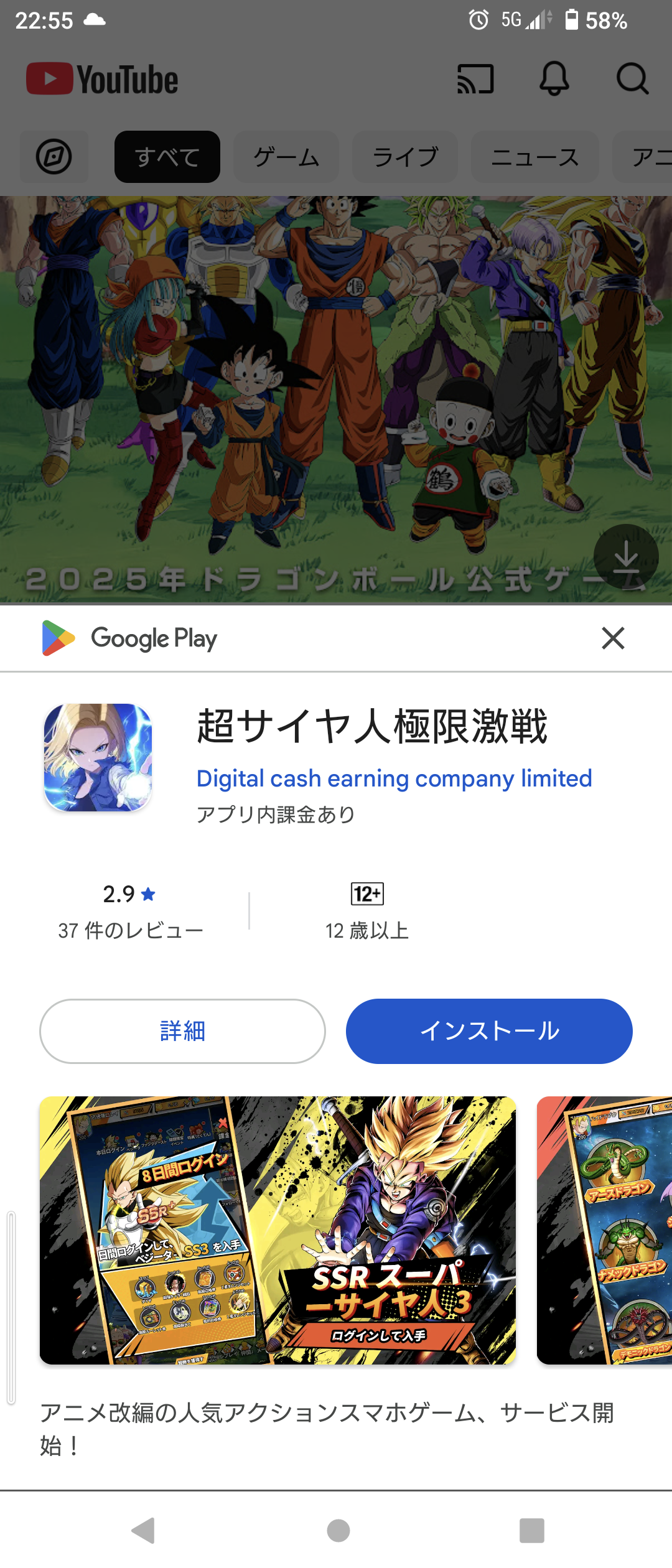Close the Google Play bottom sheet
The image size is (672, 1568).
(613, 638)
